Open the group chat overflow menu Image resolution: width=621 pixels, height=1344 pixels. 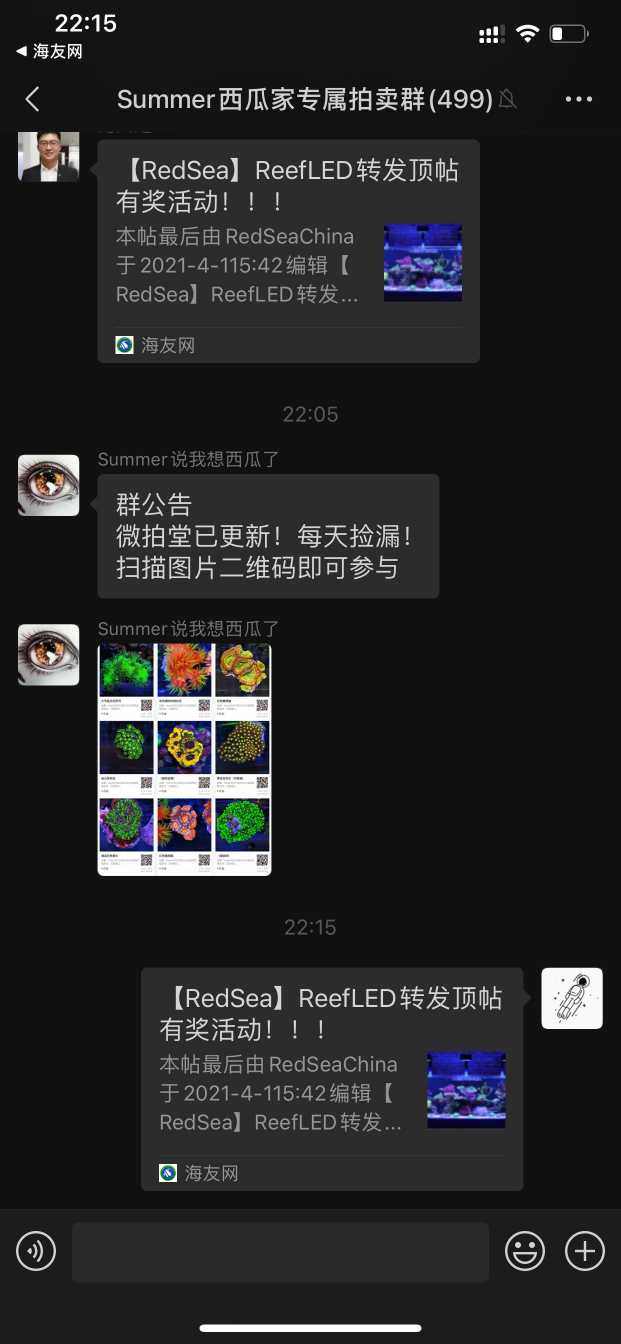(x=579, y=99)
